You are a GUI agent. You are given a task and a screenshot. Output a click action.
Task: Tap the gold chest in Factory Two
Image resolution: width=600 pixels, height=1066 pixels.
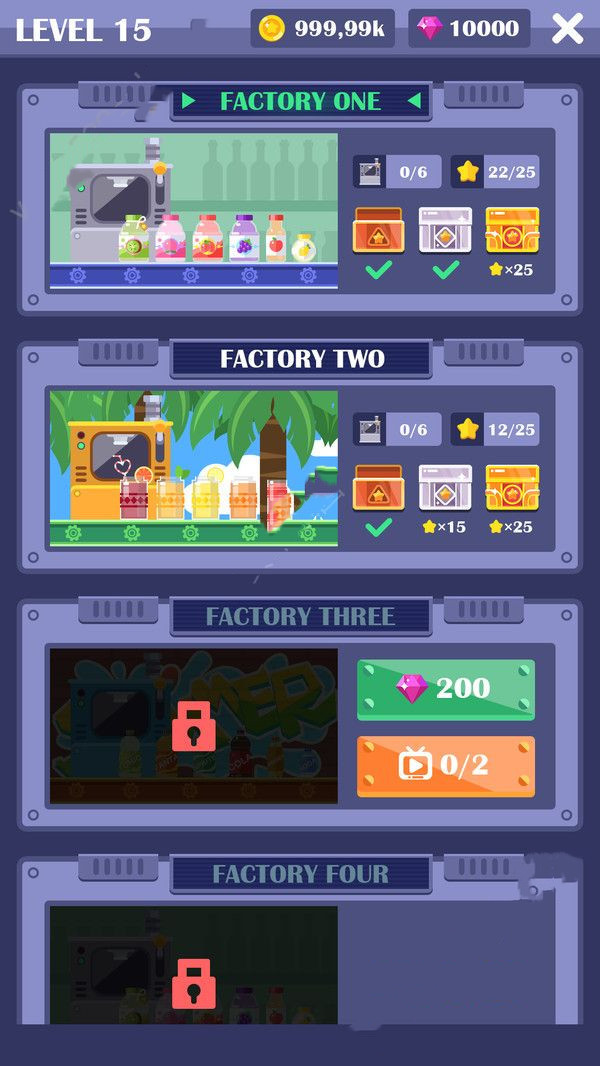point(512,488)
